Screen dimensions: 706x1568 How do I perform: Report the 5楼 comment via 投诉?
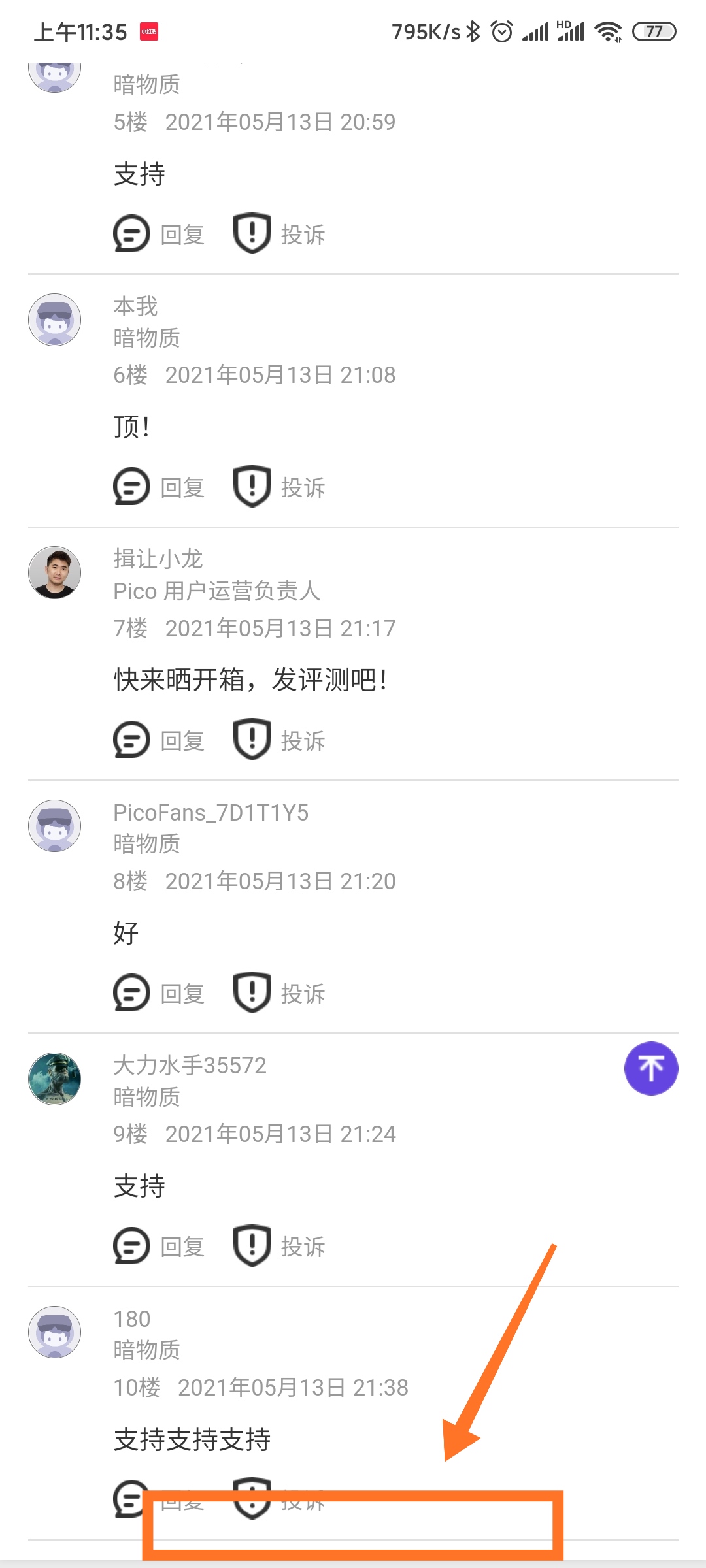(x=280, y=234)
